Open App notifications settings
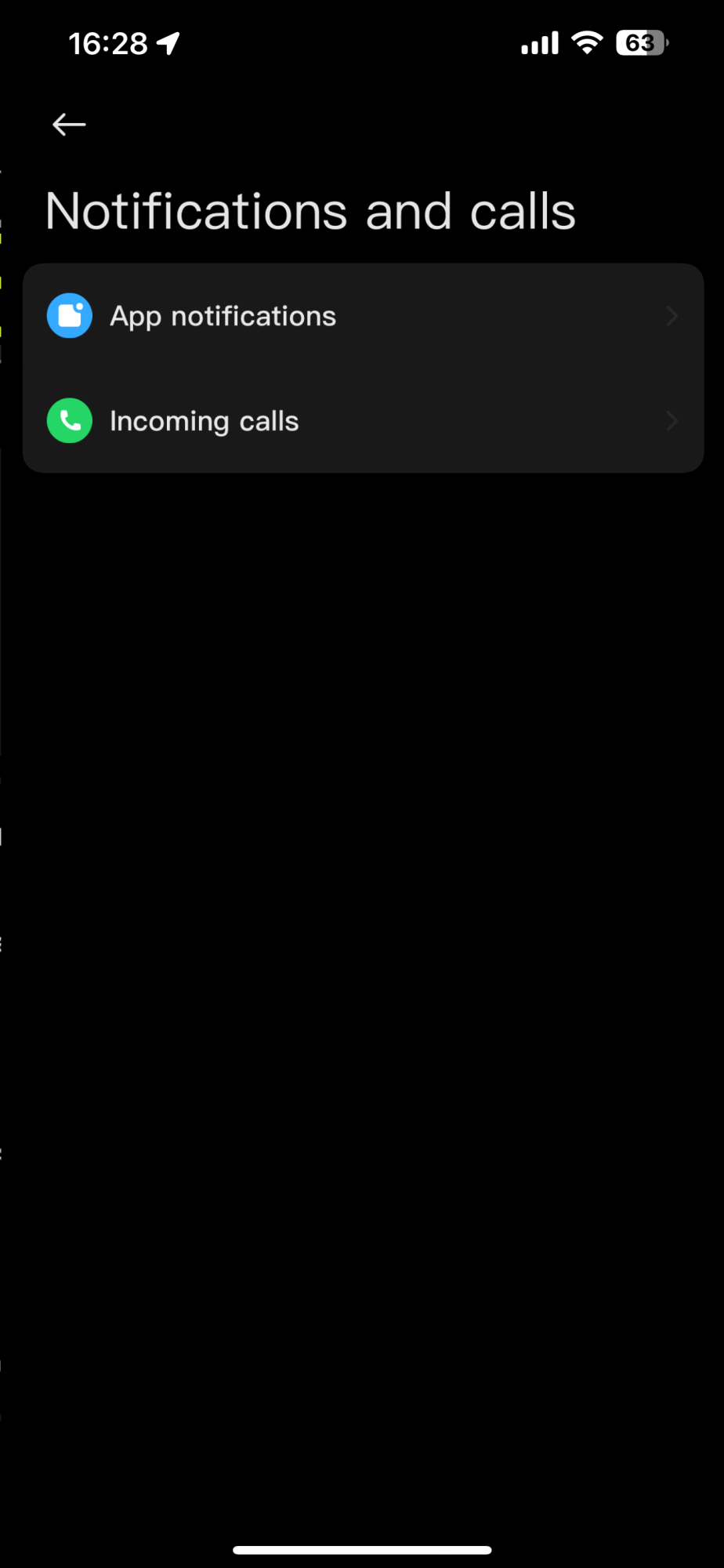 click(x=362, y=316)
